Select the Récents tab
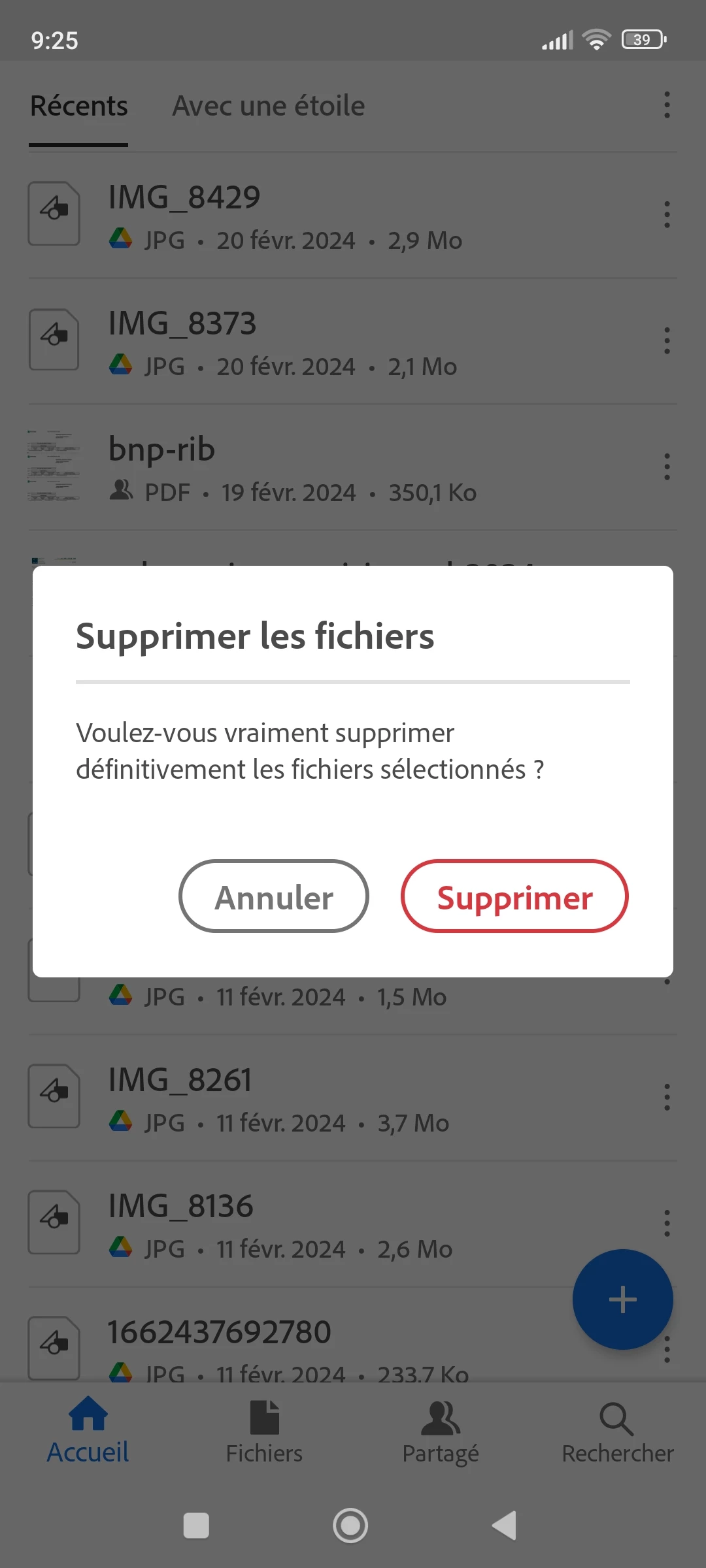 79,106
